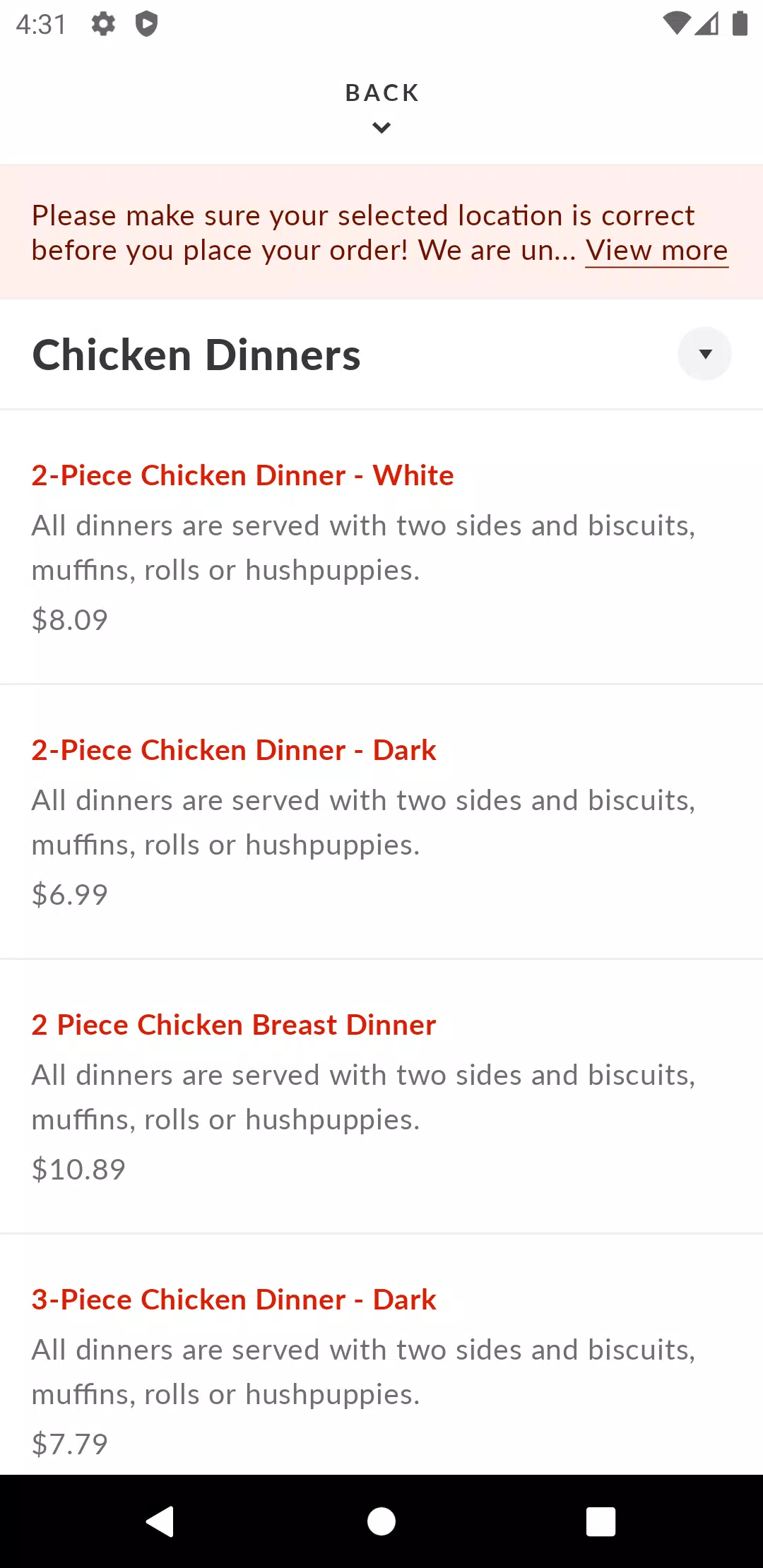The image size is (763, 1568).
Task: Expand the Chicken Dinners category dropdown
Action: 704,354
